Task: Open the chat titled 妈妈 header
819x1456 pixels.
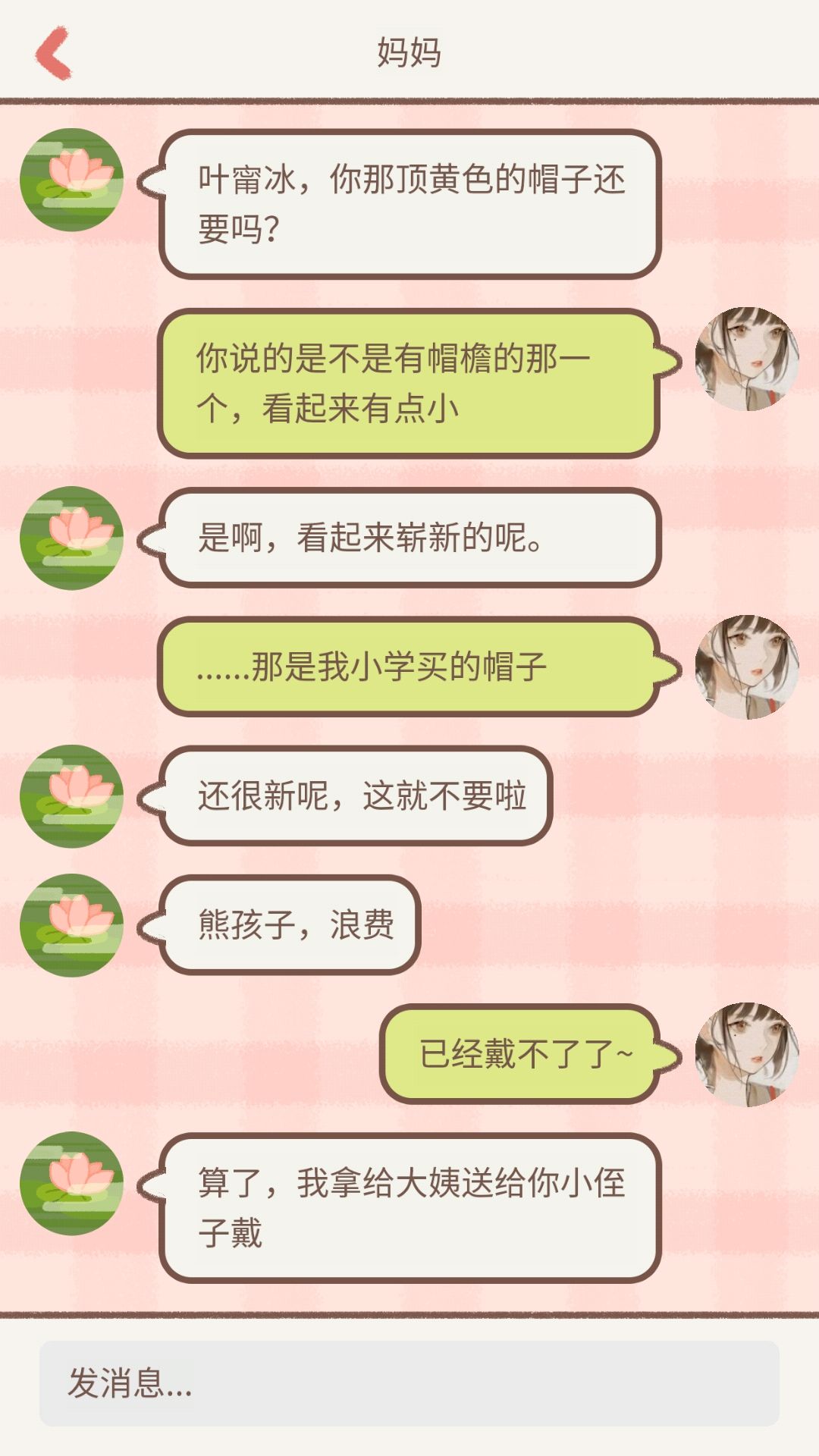Action: [409, 49]
